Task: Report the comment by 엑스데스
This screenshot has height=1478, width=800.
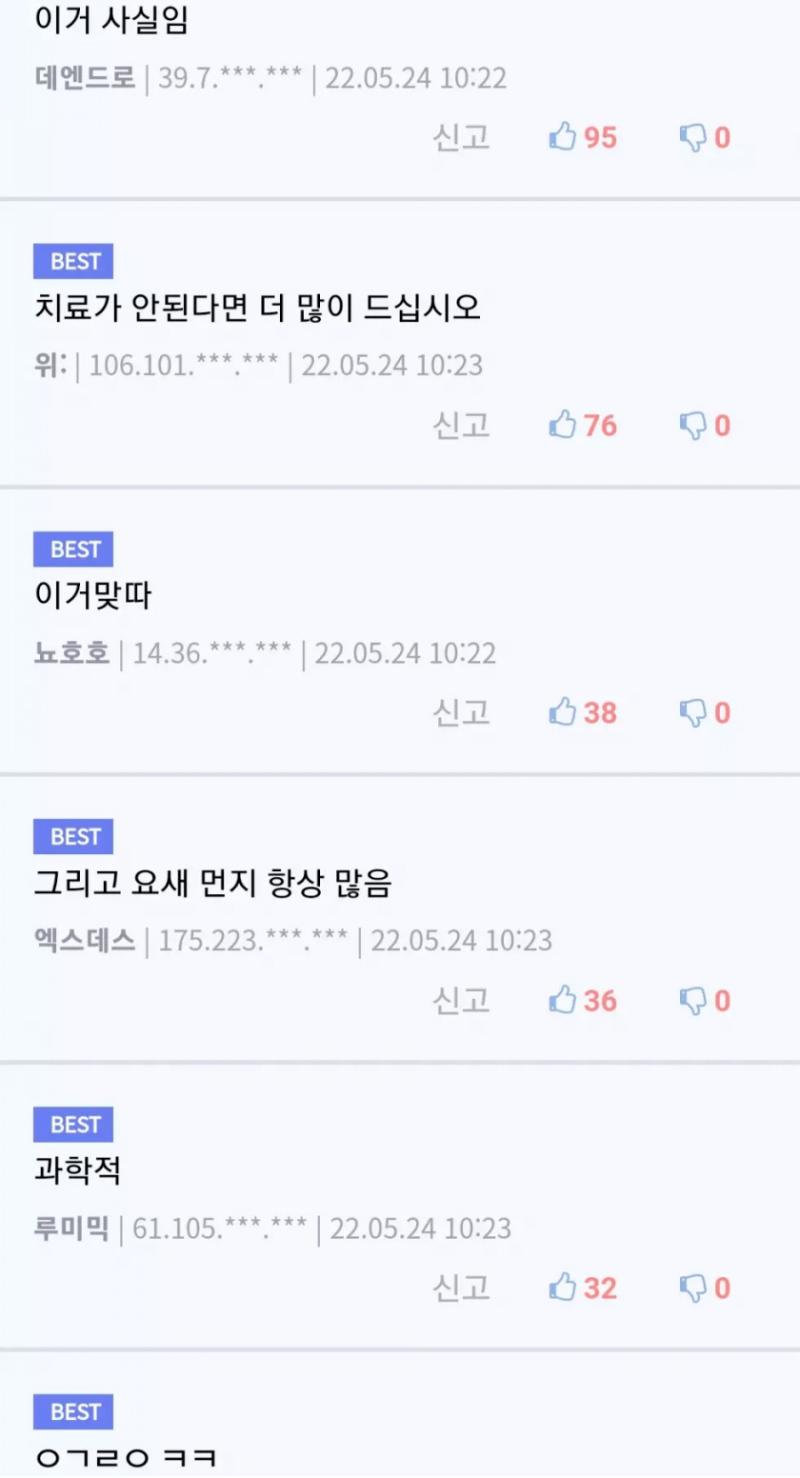Action: pyautogui.click(x=461, y=1001)
